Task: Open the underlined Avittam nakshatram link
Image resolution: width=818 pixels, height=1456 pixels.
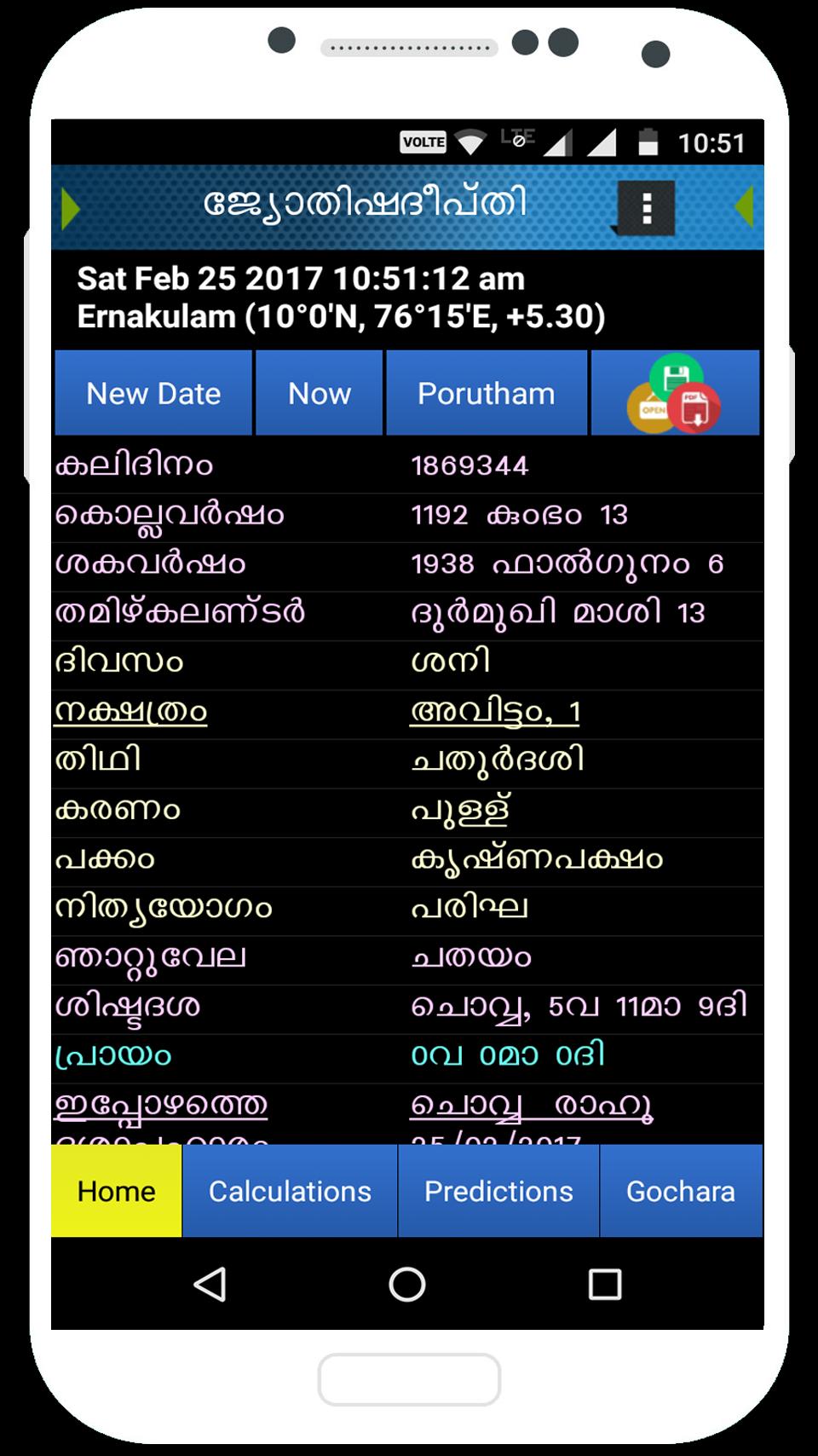Action: click(494, 710)
